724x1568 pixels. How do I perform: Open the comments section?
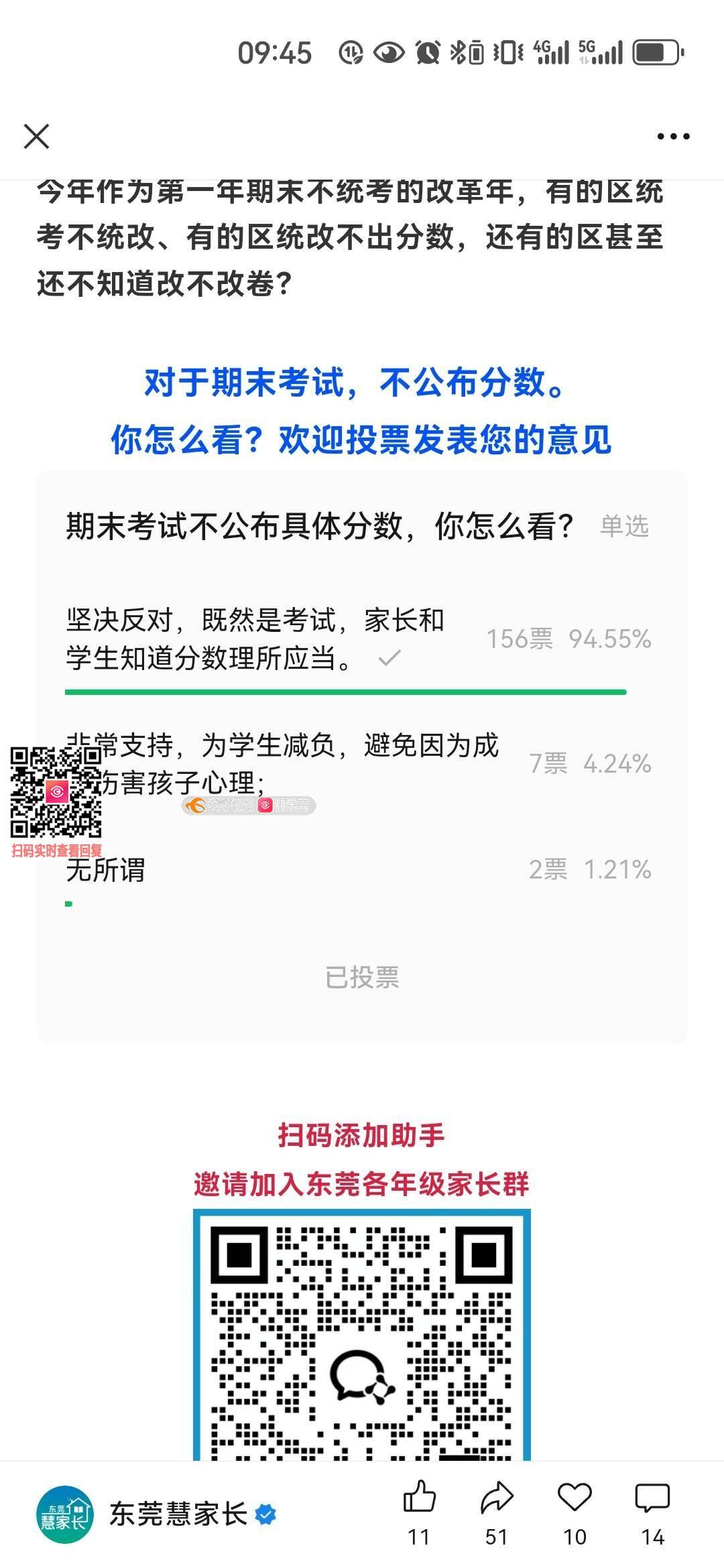click(x=652, y=1498)
